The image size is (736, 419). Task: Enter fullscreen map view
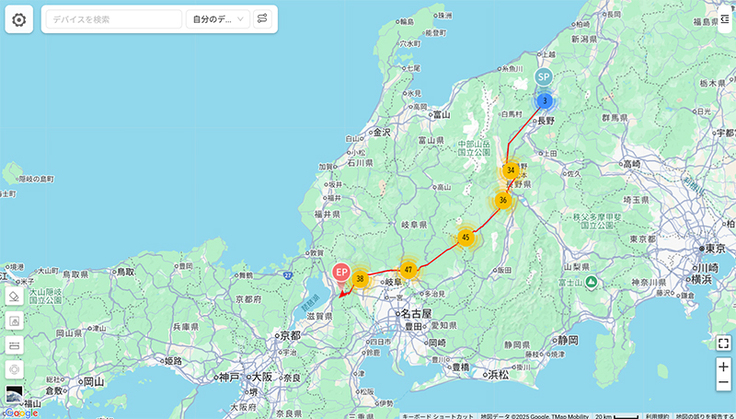tap(723, 343)
